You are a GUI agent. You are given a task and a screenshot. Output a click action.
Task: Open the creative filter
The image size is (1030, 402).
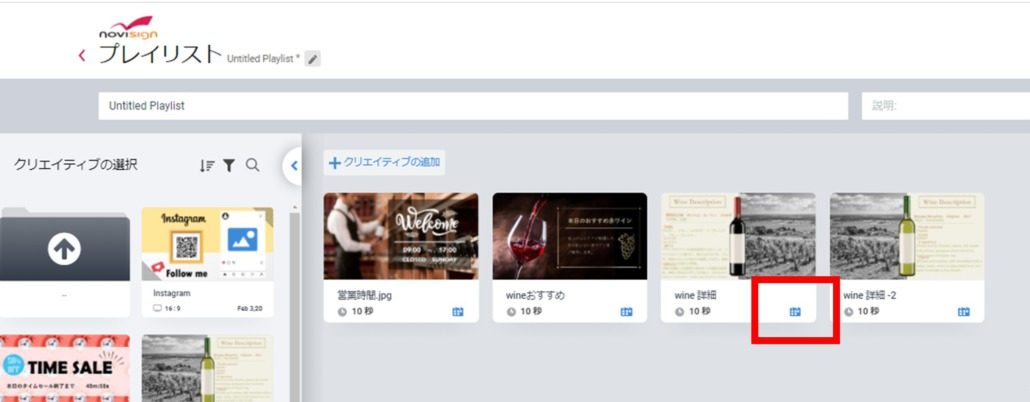[x=229, y=165]
